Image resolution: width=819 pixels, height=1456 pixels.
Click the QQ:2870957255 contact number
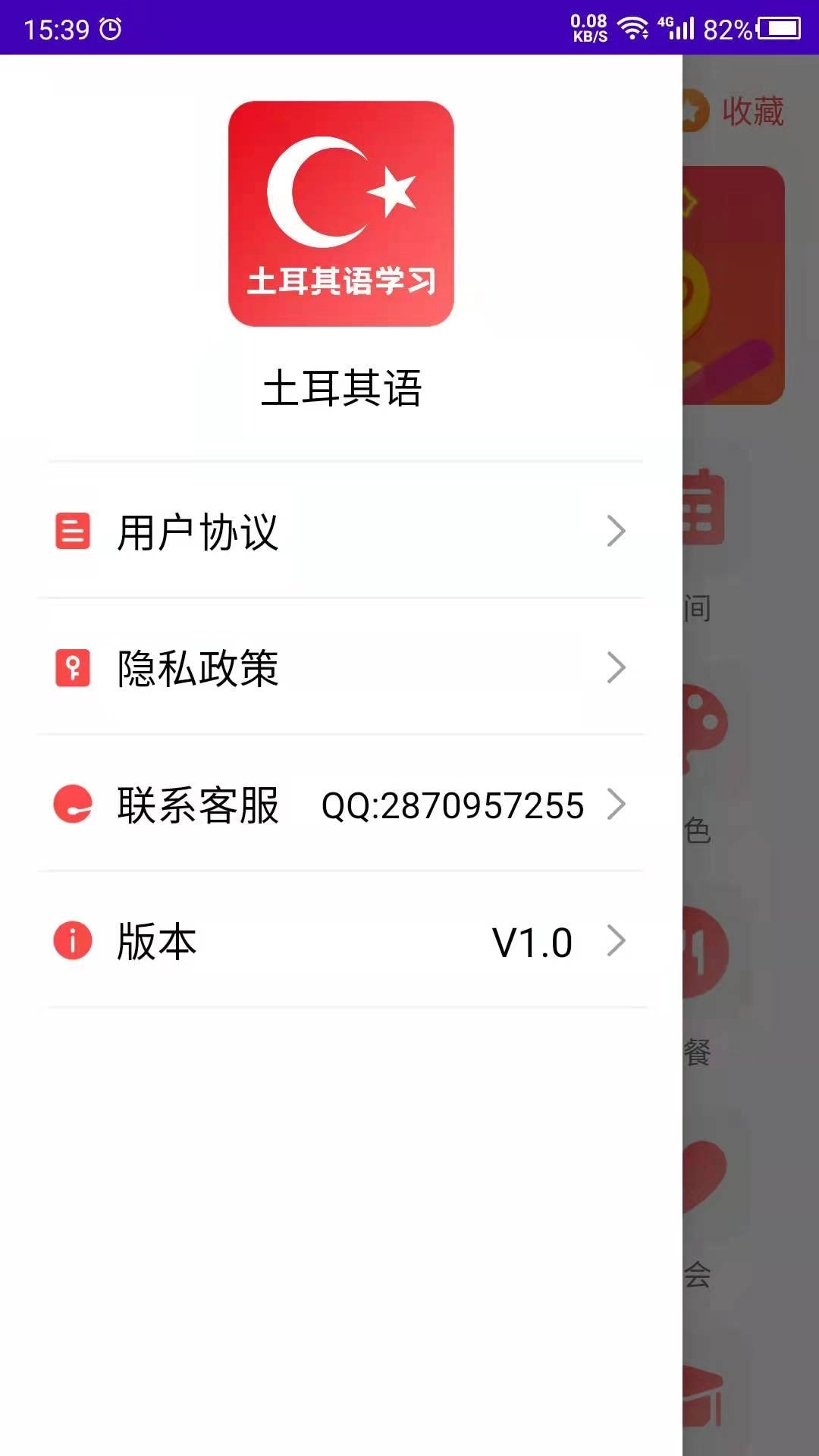tap(453, 805)
